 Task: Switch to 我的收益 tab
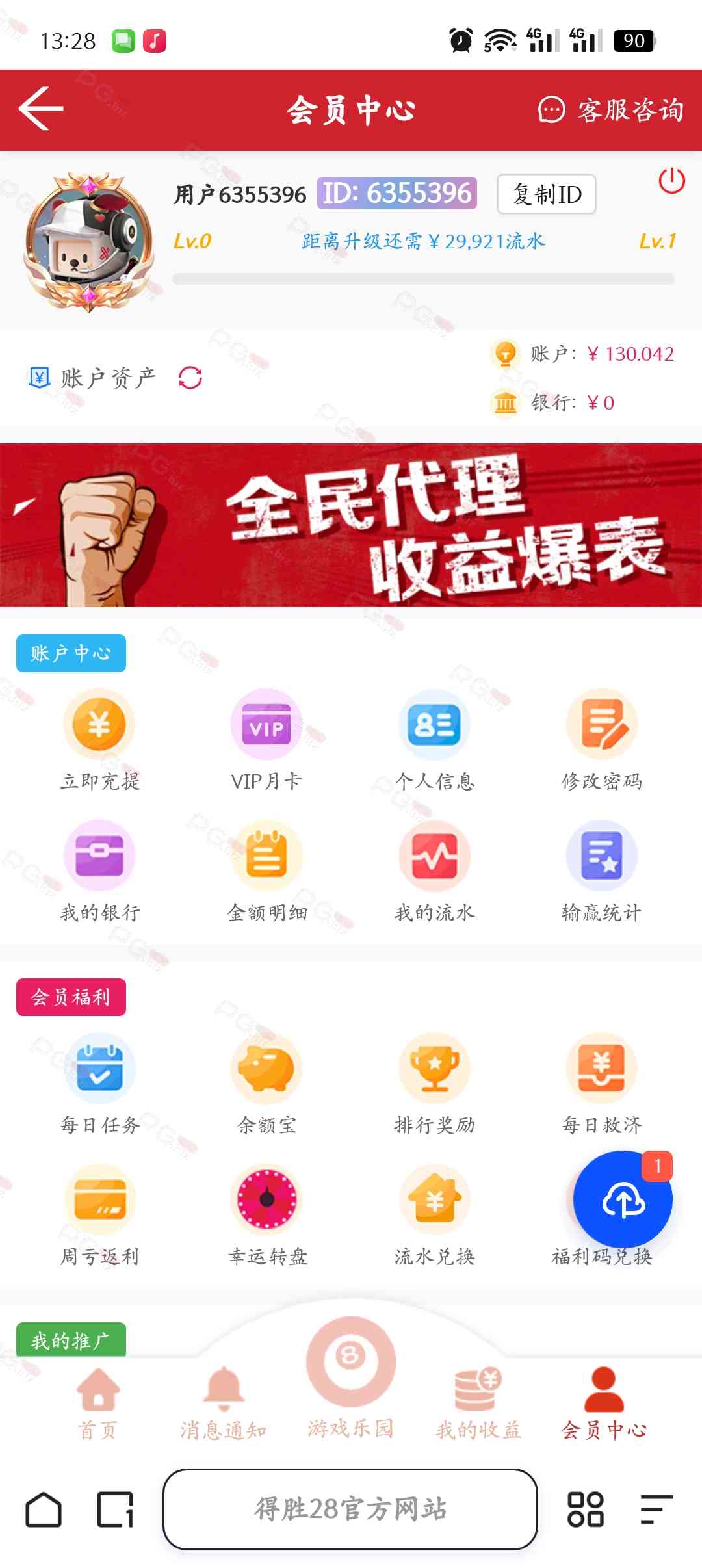(x=478, y=1403)
